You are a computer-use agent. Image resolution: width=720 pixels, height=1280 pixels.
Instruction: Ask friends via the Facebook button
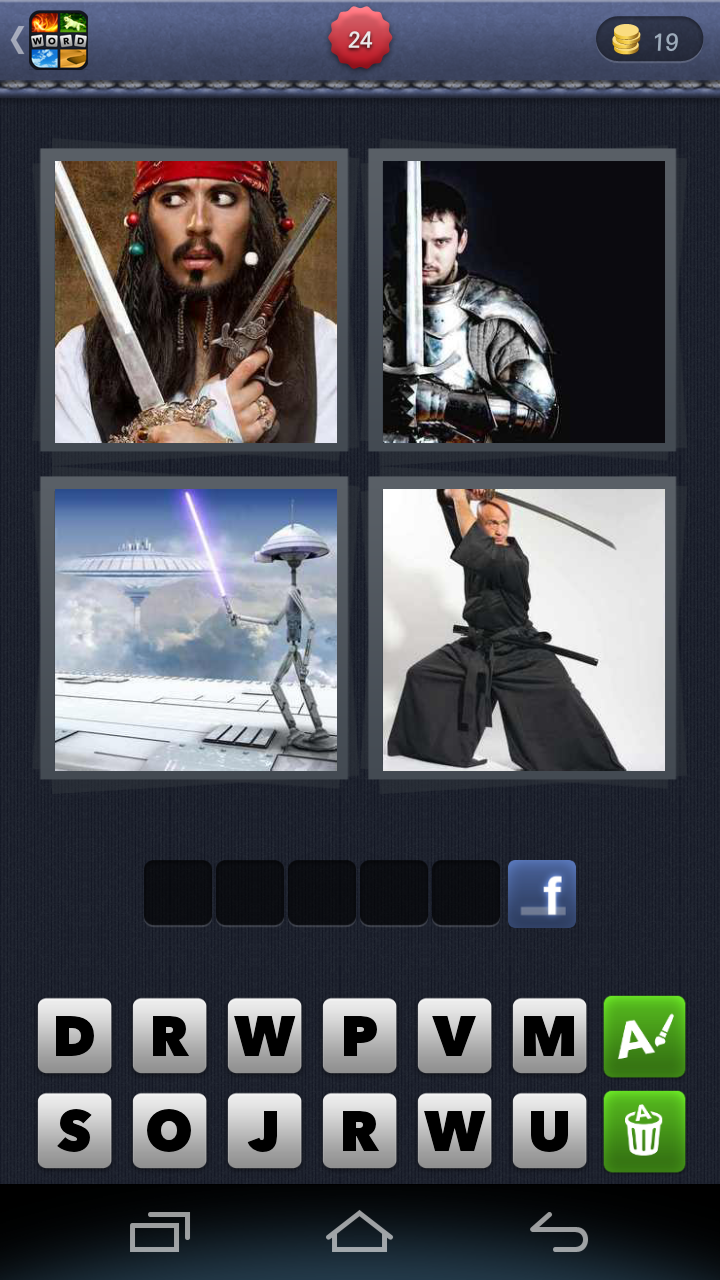[x=541, y=893]
